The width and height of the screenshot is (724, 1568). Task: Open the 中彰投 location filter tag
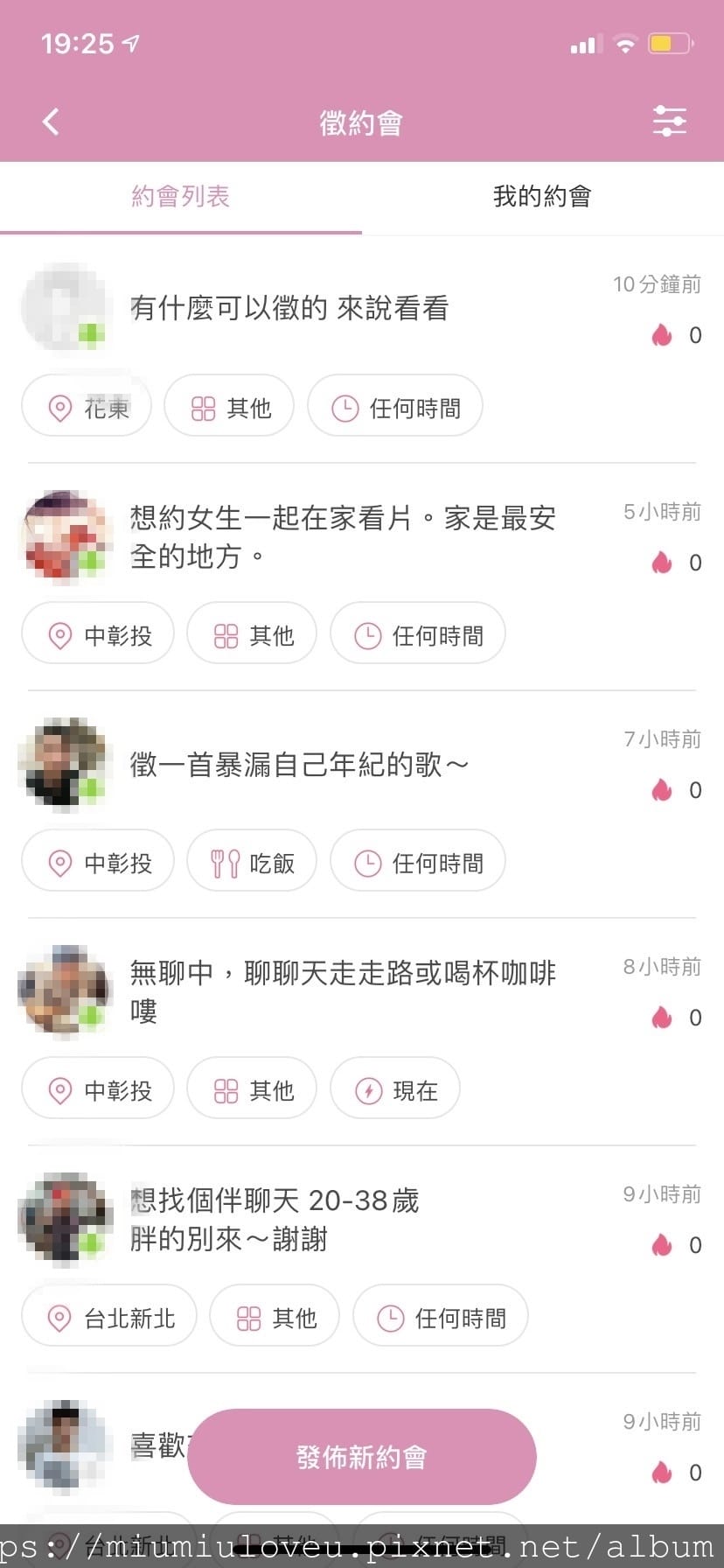coord(98,634)
